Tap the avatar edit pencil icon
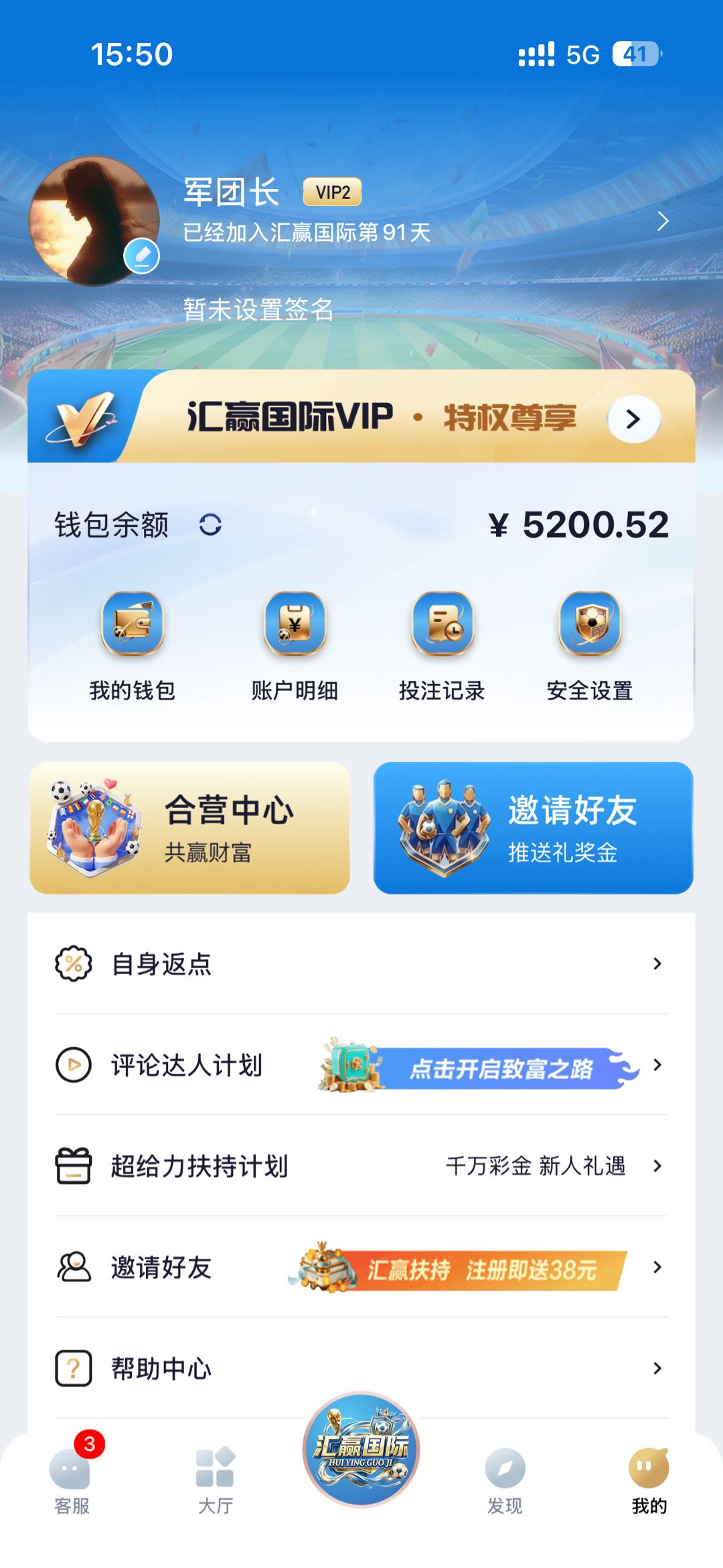Screen dimensions: 723x1568 coord(142,256)
